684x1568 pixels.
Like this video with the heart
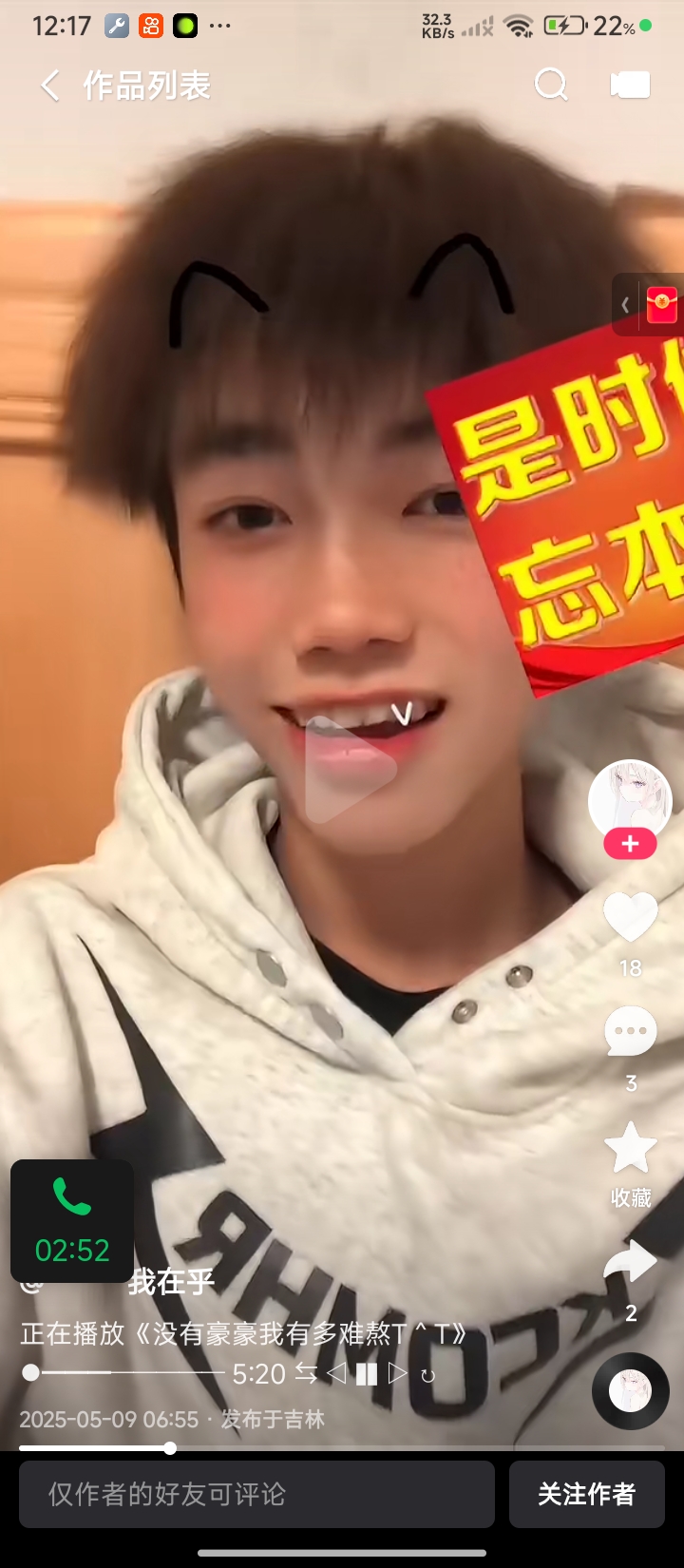coord(631,918)
